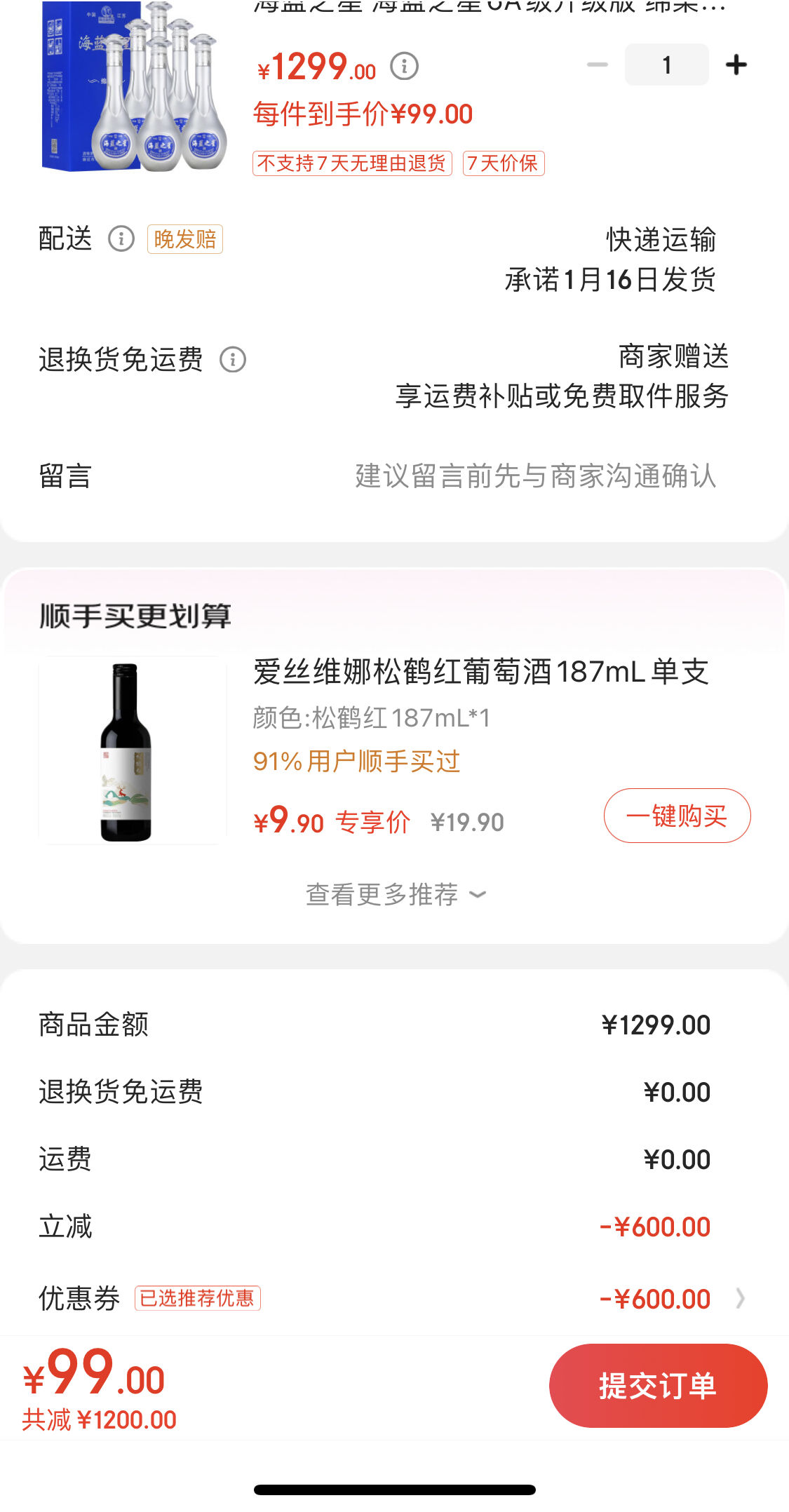Tap the quantity field showing 1
Image resolution: width=789 pixels, height=1512 pixels.
click(666, 65)
